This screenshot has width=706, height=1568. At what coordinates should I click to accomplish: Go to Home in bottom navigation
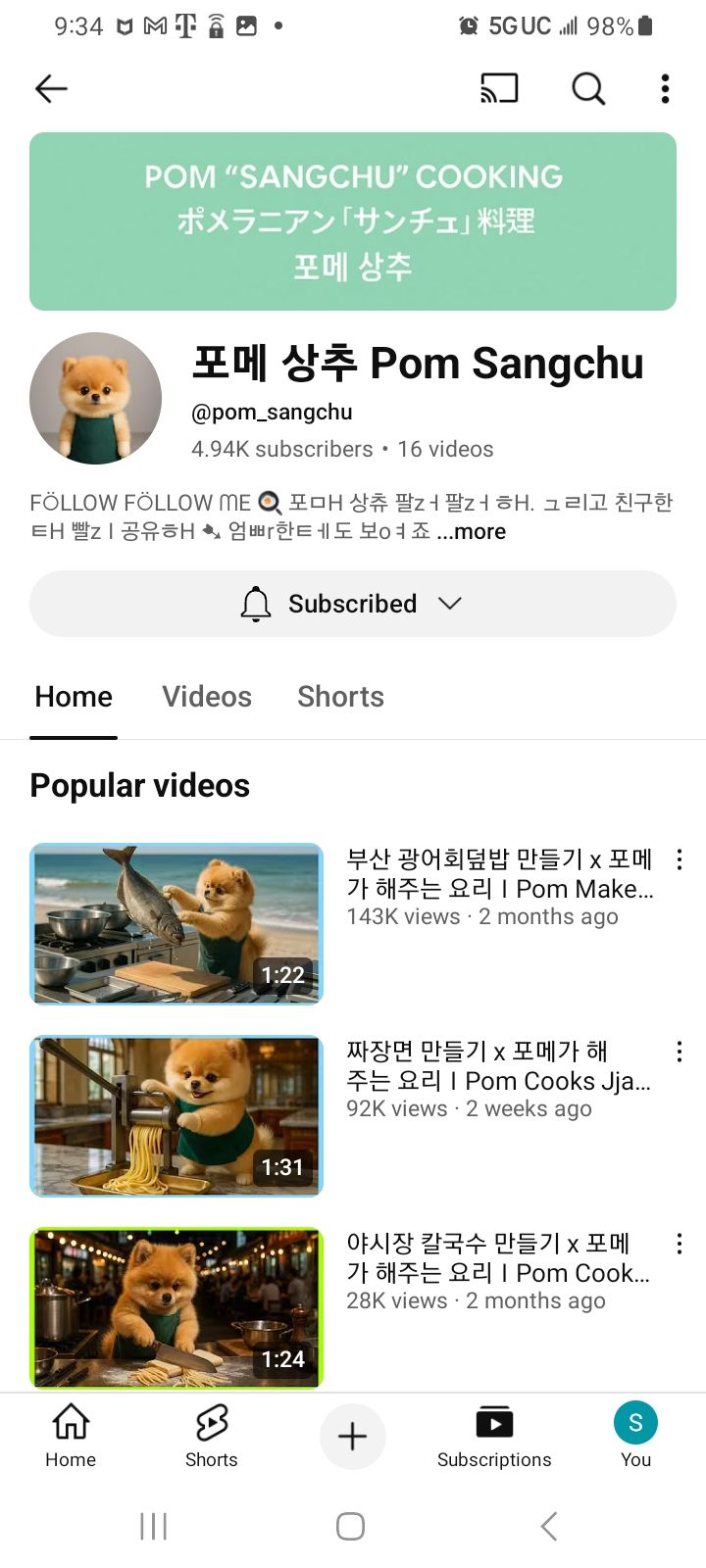[x=71, y=1436]
